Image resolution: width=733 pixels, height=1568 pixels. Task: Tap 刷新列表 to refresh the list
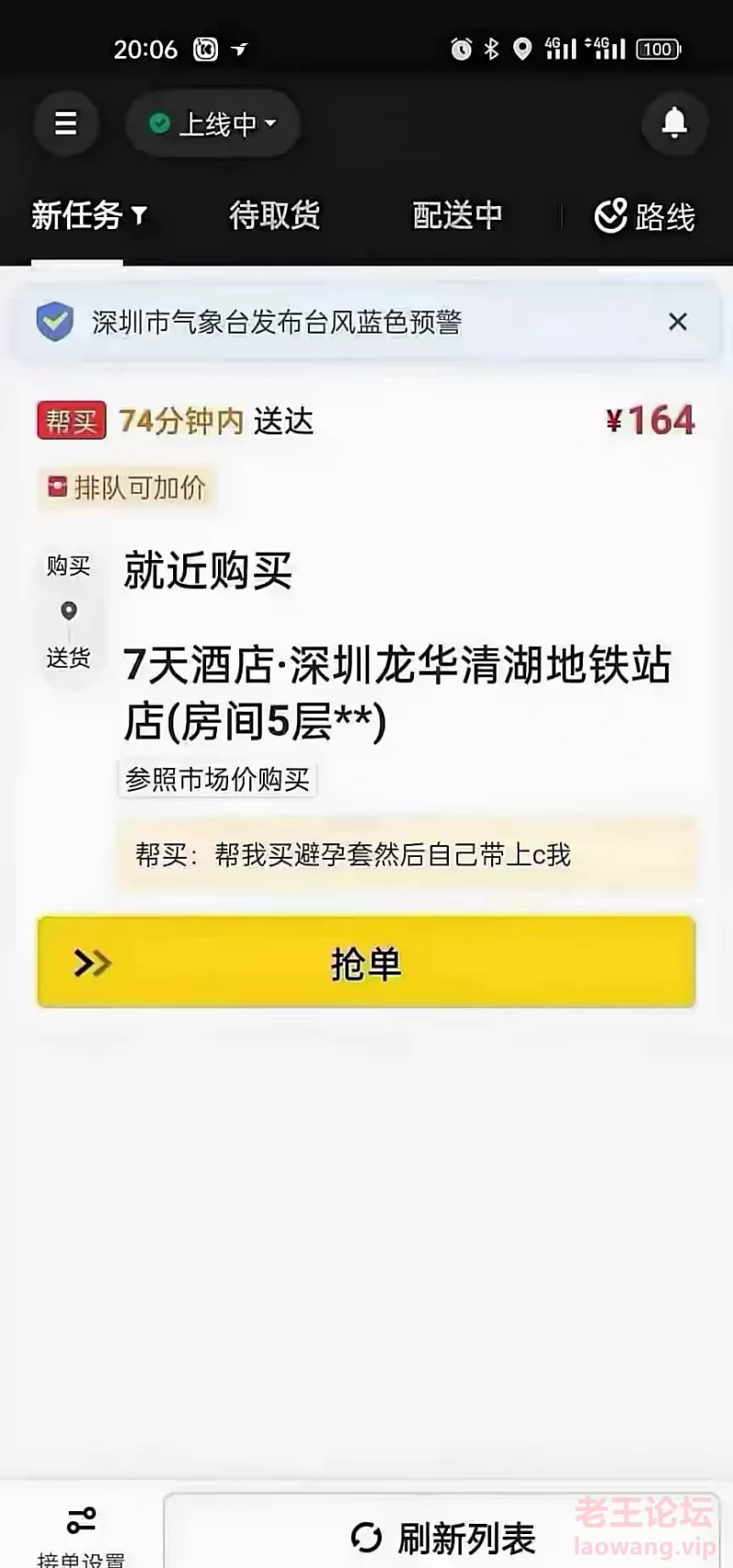coord(443,1538)
